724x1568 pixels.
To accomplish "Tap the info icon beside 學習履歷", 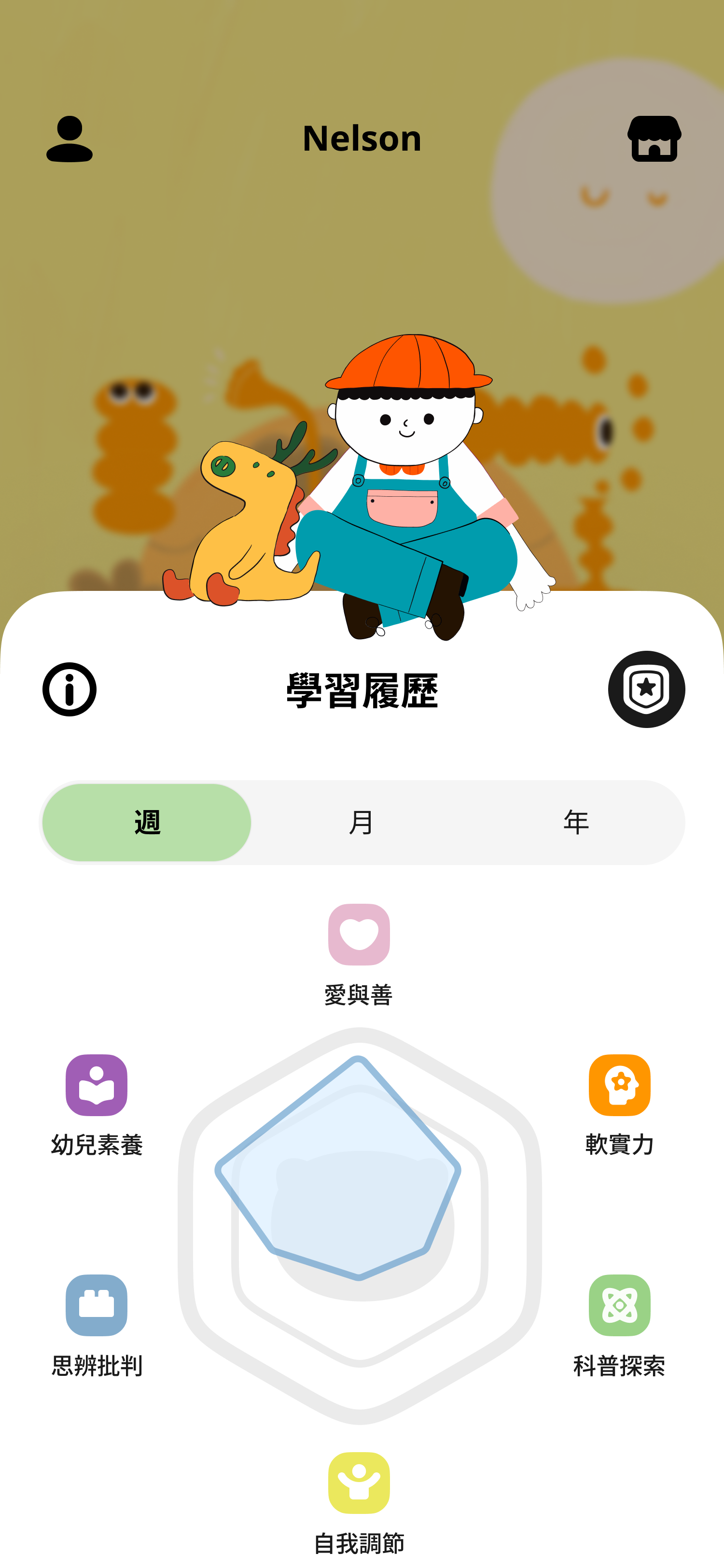I will point(70,689).
